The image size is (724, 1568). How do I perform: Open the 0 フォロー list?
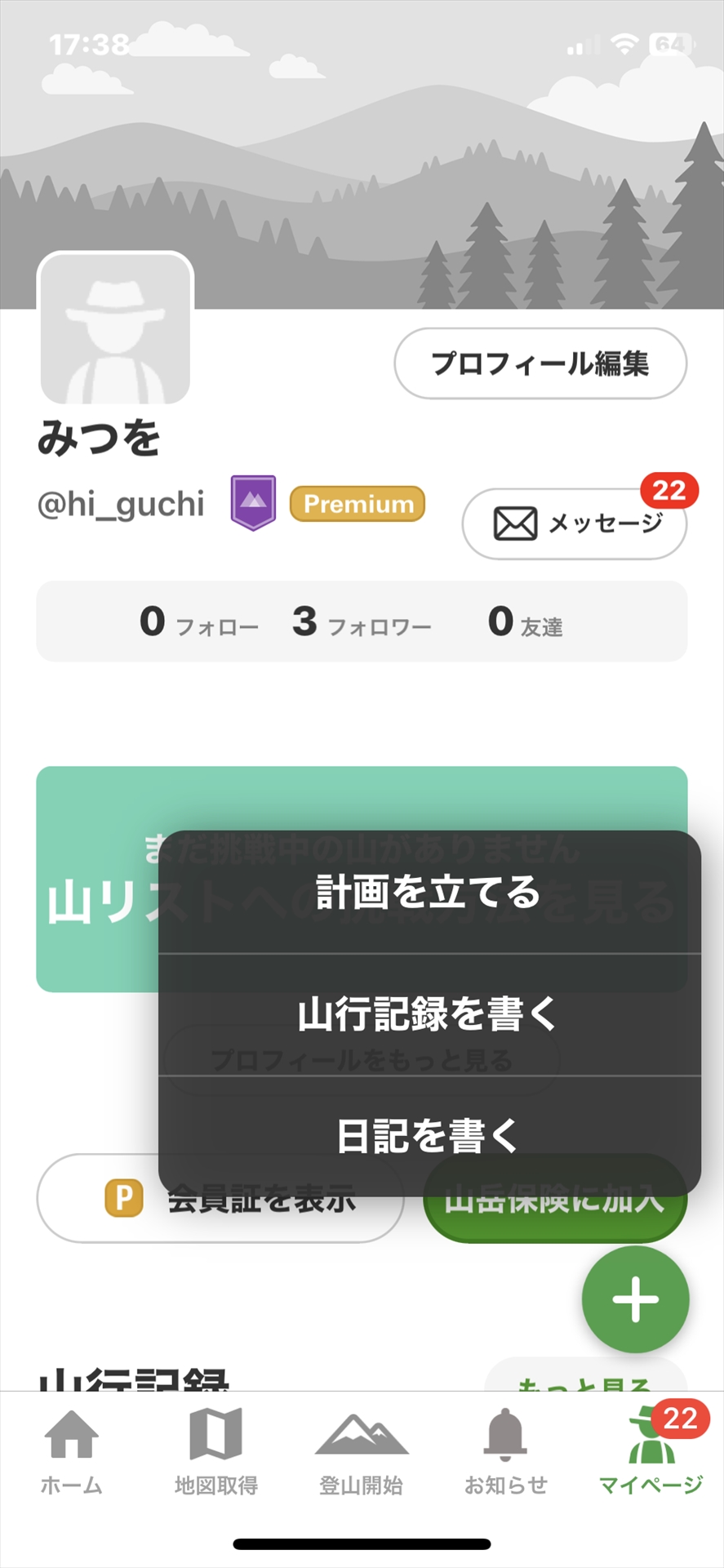(198, 622)
